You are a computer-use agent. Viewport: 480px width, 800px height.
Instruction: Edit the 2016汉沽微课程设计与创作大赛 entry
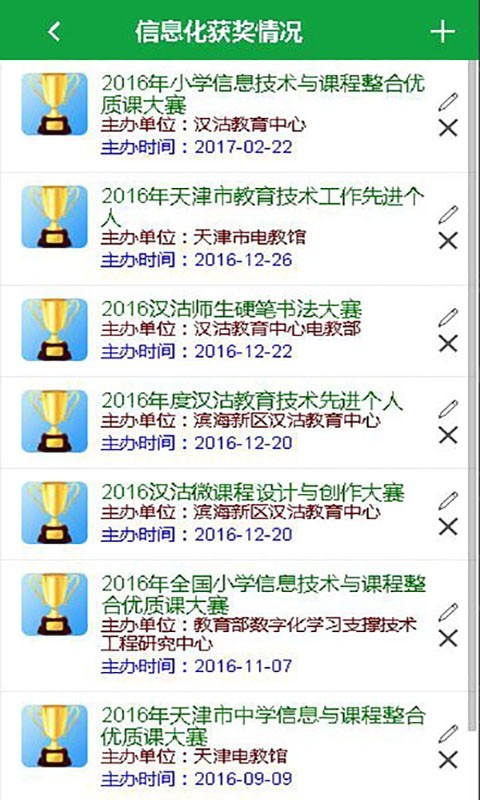(x=448, y=501)
